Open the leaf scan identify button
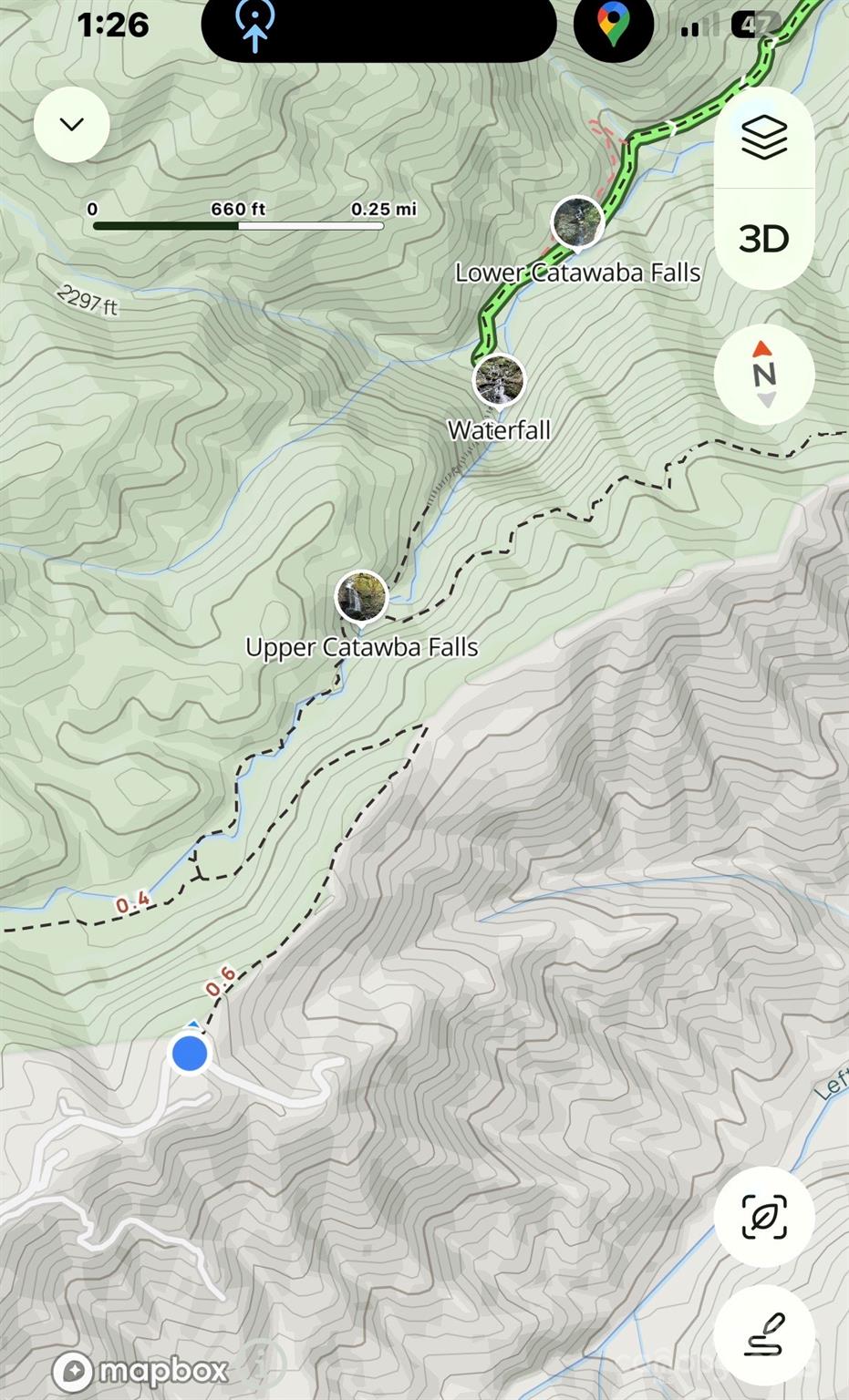The height and width of the screenshot is (1400, 849). (x=763, y=1216)
